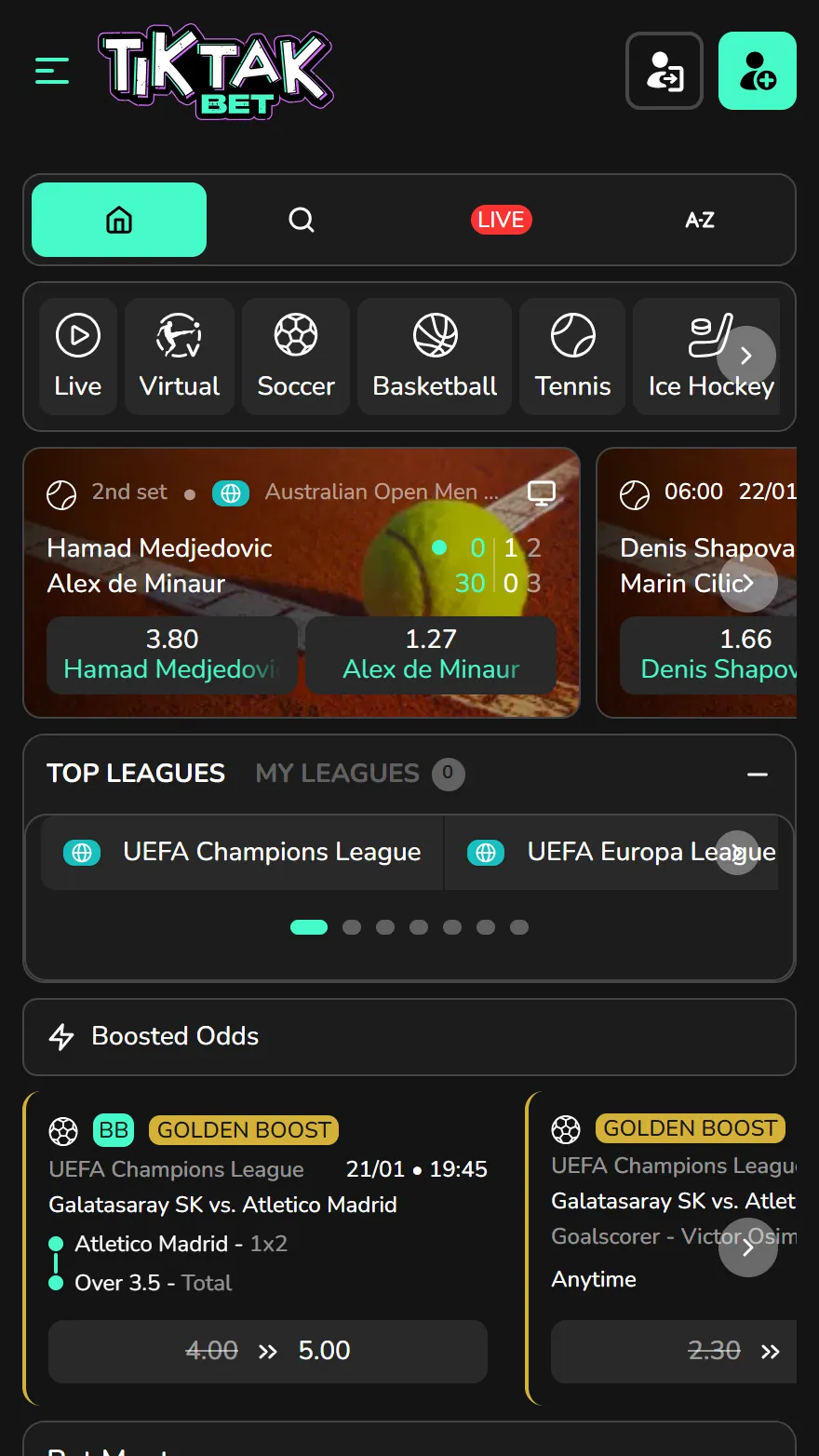
Task: Open the Boosted Odds section
Action: [x=409, y=1036]
